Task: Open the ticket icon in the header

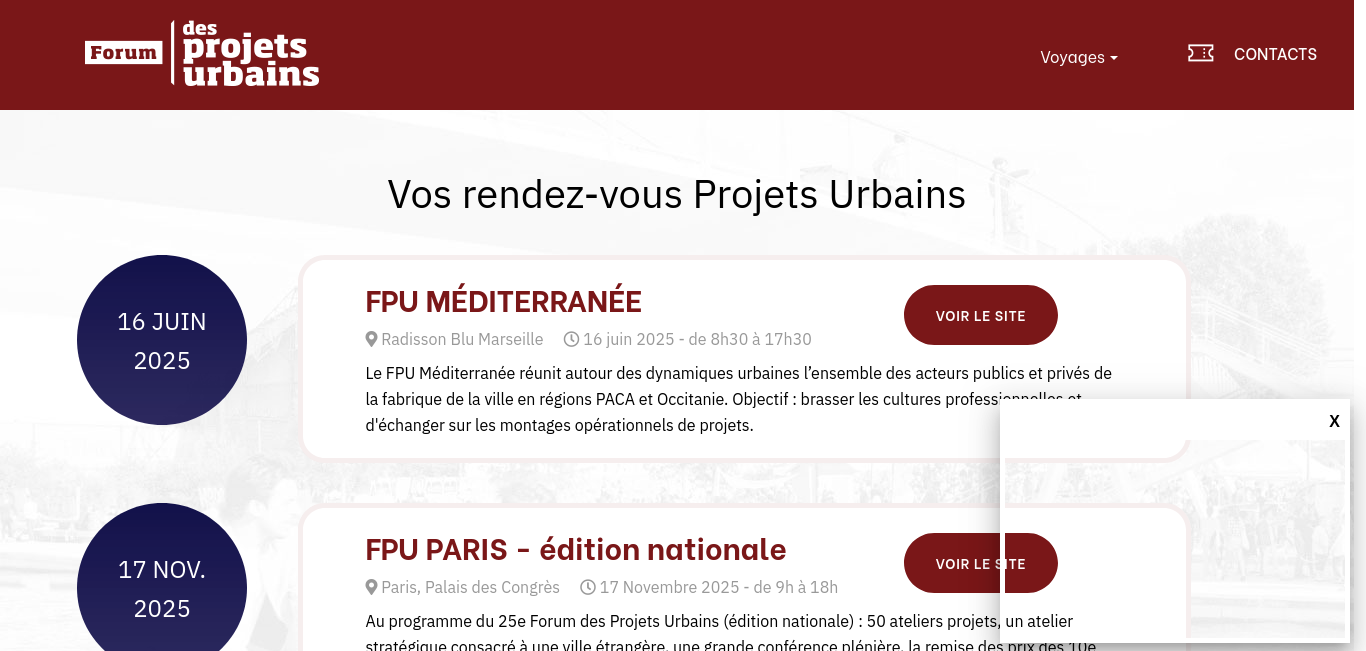Action: click(x=1200, y=53)
